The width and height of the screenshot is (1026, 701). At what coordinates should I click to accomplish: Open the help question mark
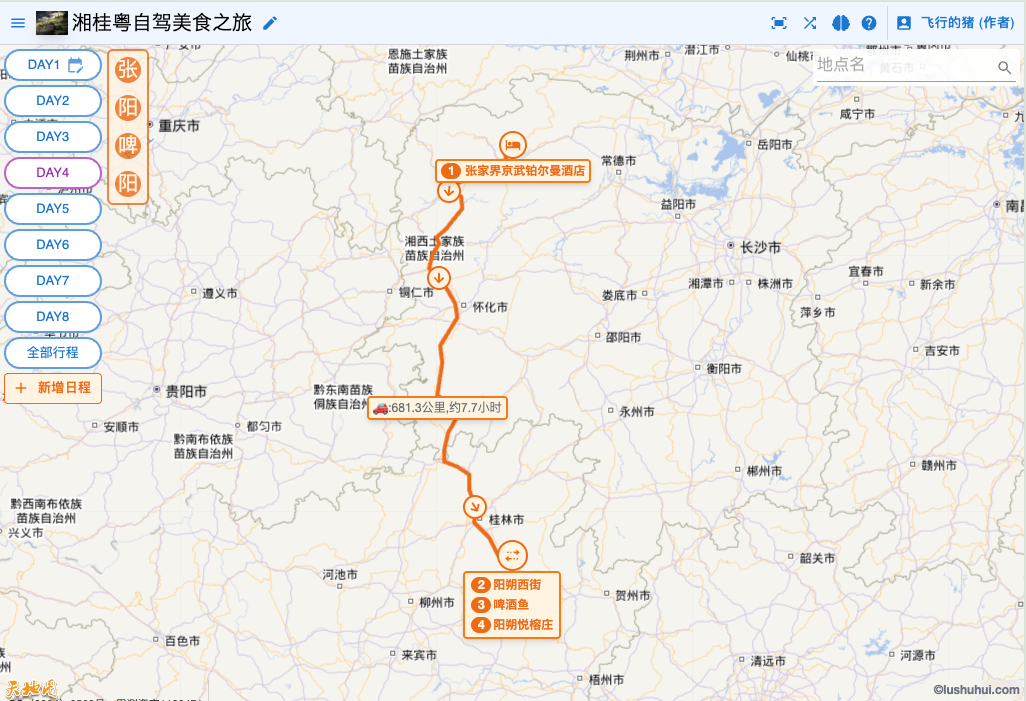869,23
